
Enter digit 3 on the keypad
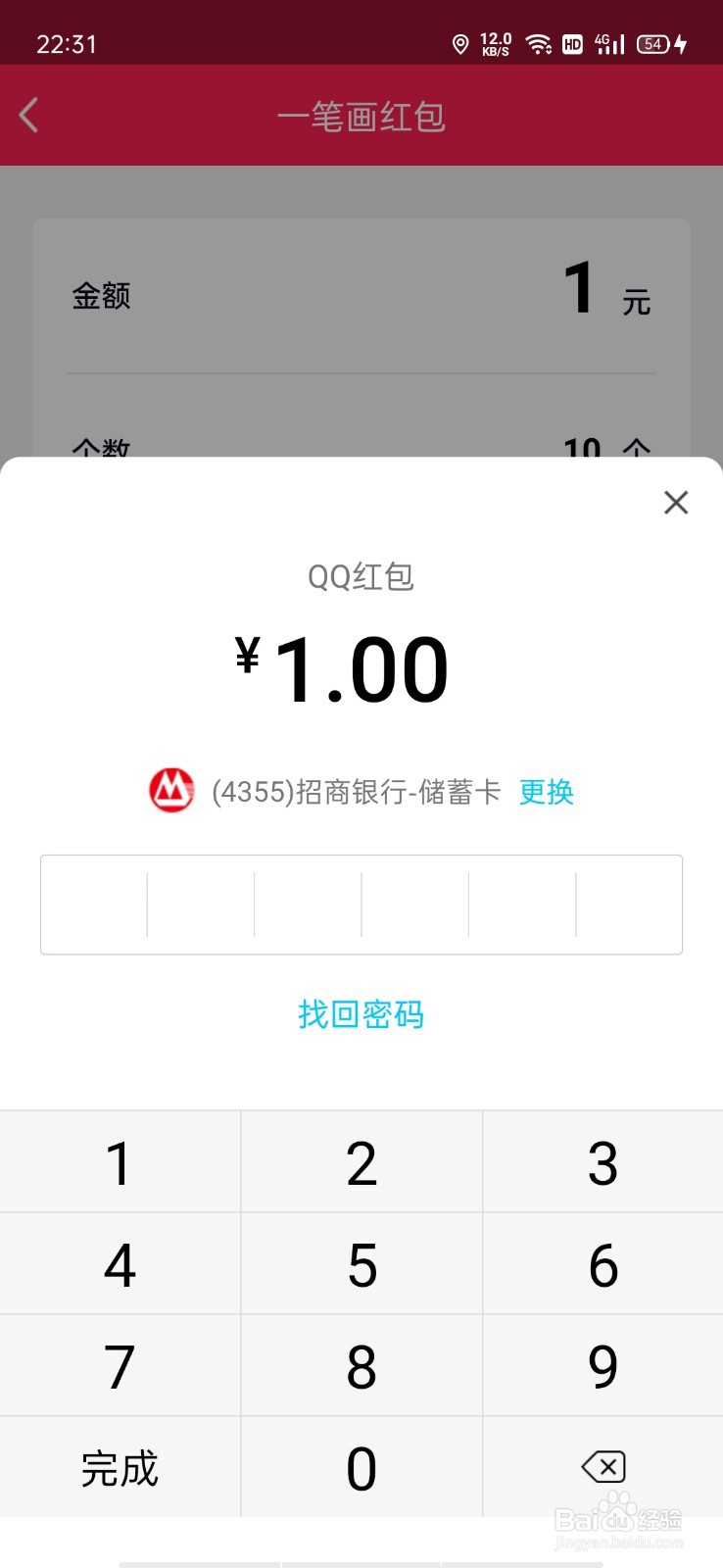603,1162
